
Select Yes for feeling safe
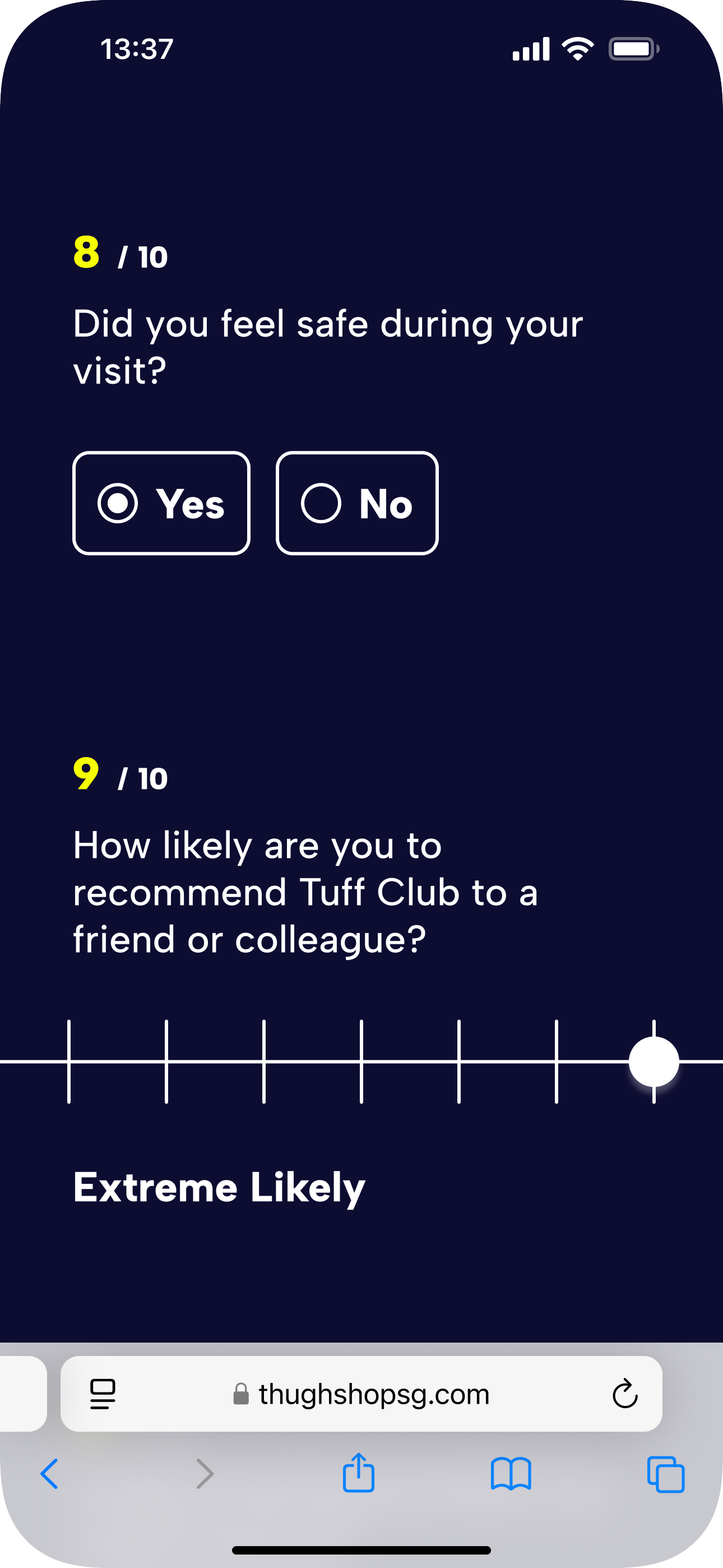click(x=161, y=504)
